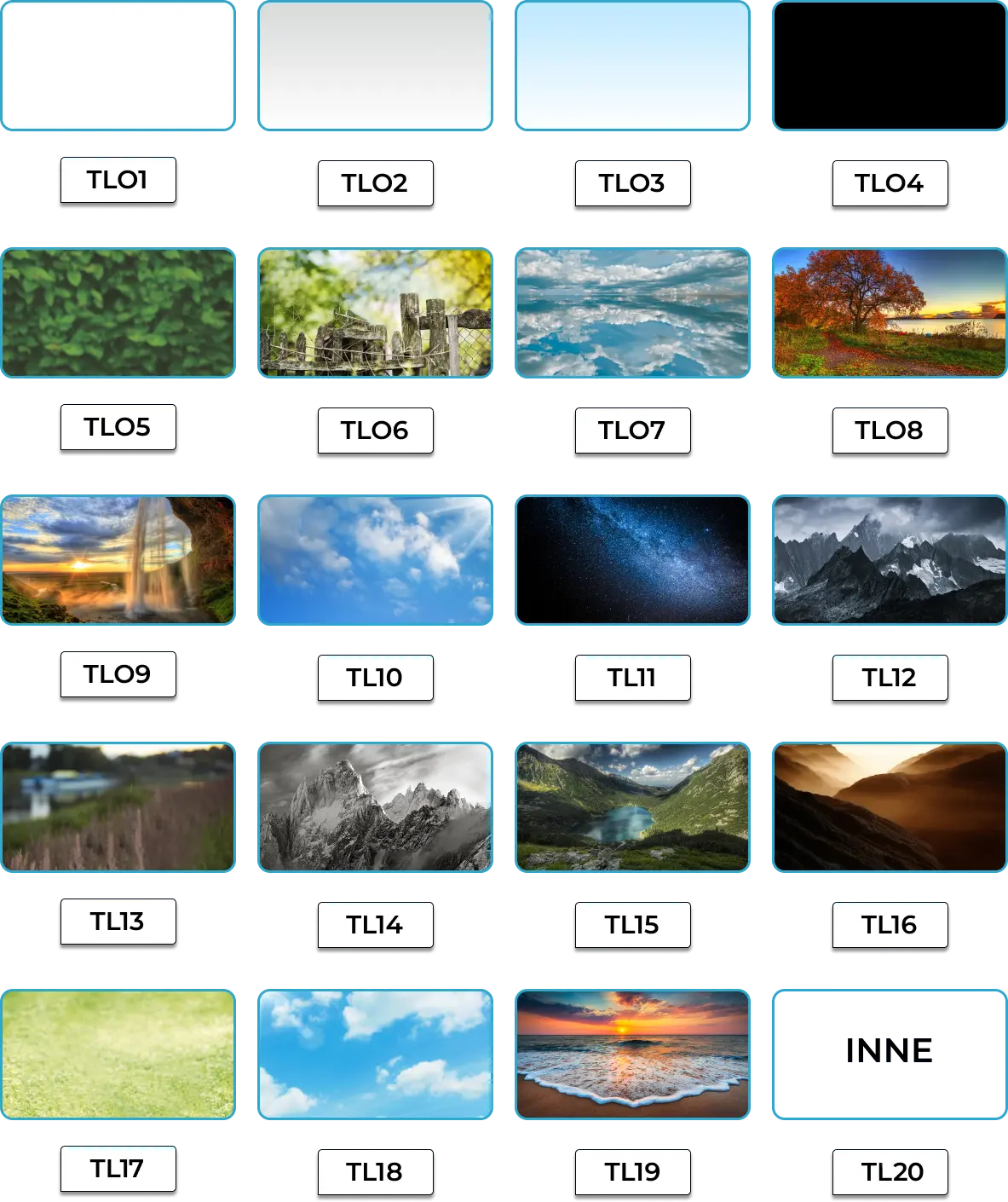The height and width of the screenshot is (1202, 1008).
Task: Choose the light gray TL02 background
Action: pos(375,66)
